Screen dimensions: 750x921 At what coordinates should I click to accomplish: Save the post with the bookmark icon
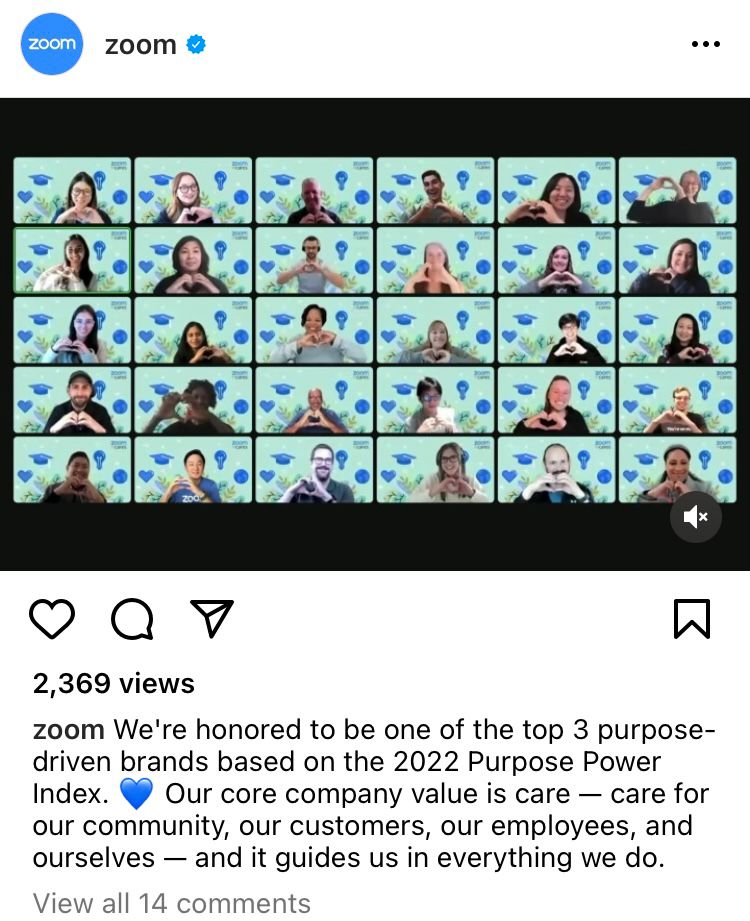tap(692, 619)
